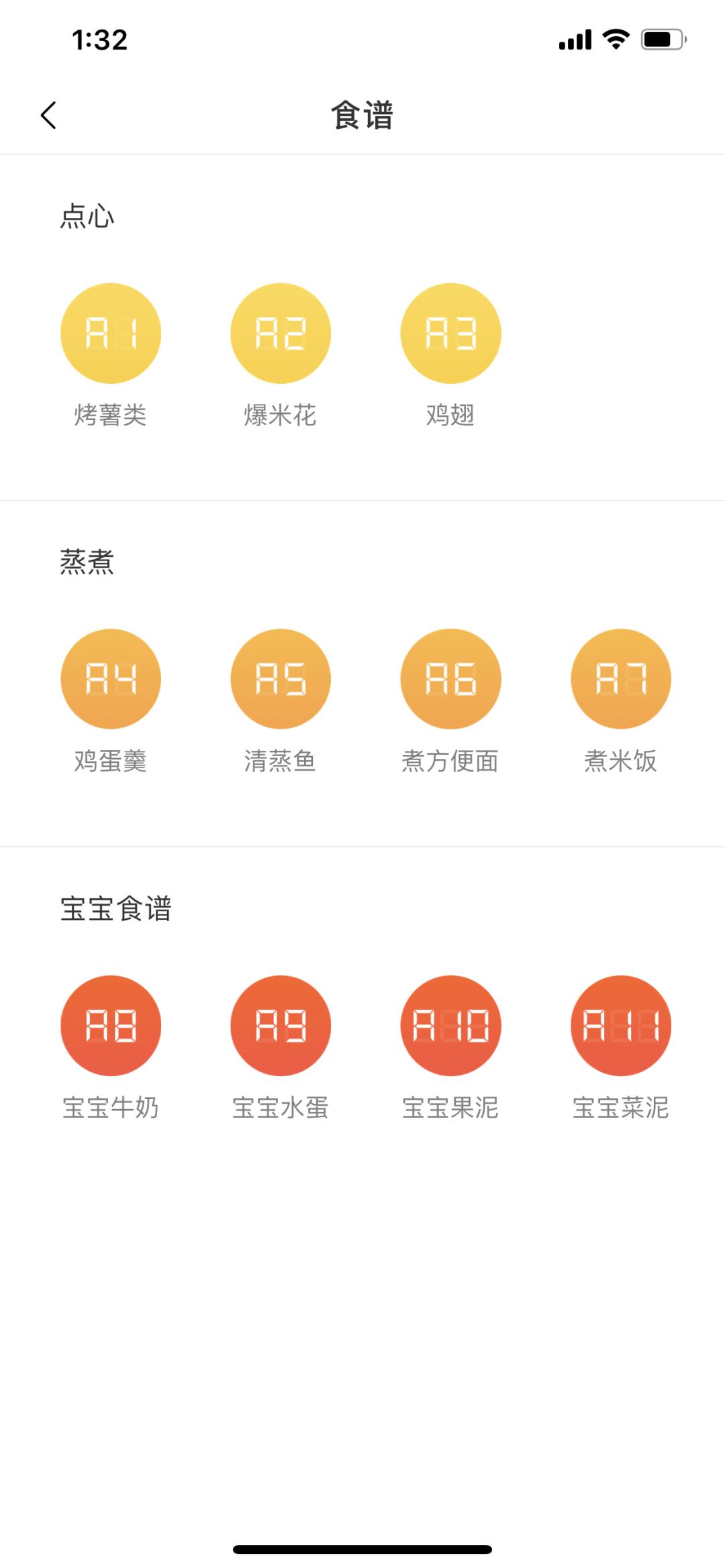Select the A4 鸡蛋羹 steamed egg recipe
725x1568 pixels.
[x=111, y=679]
